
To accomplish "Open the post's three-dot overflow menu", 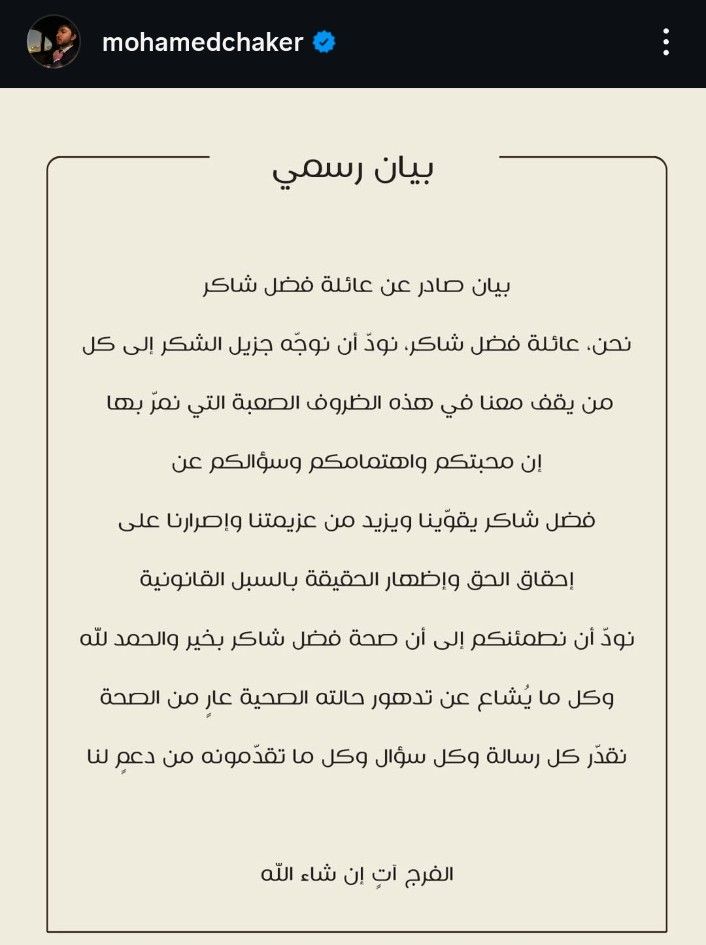I will coord(665,42).
